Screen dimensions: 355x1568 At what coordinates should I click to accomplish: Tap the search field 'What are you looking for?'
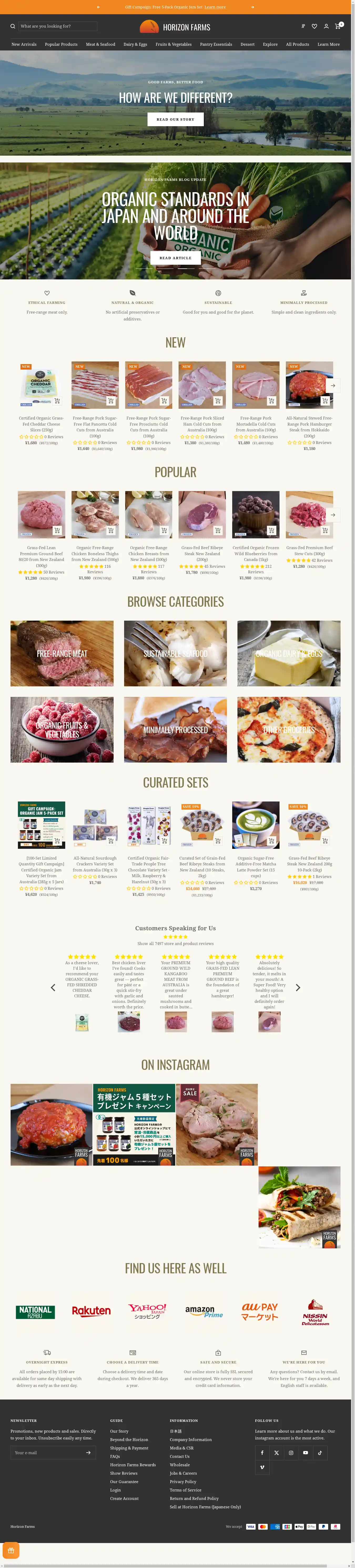57,26
